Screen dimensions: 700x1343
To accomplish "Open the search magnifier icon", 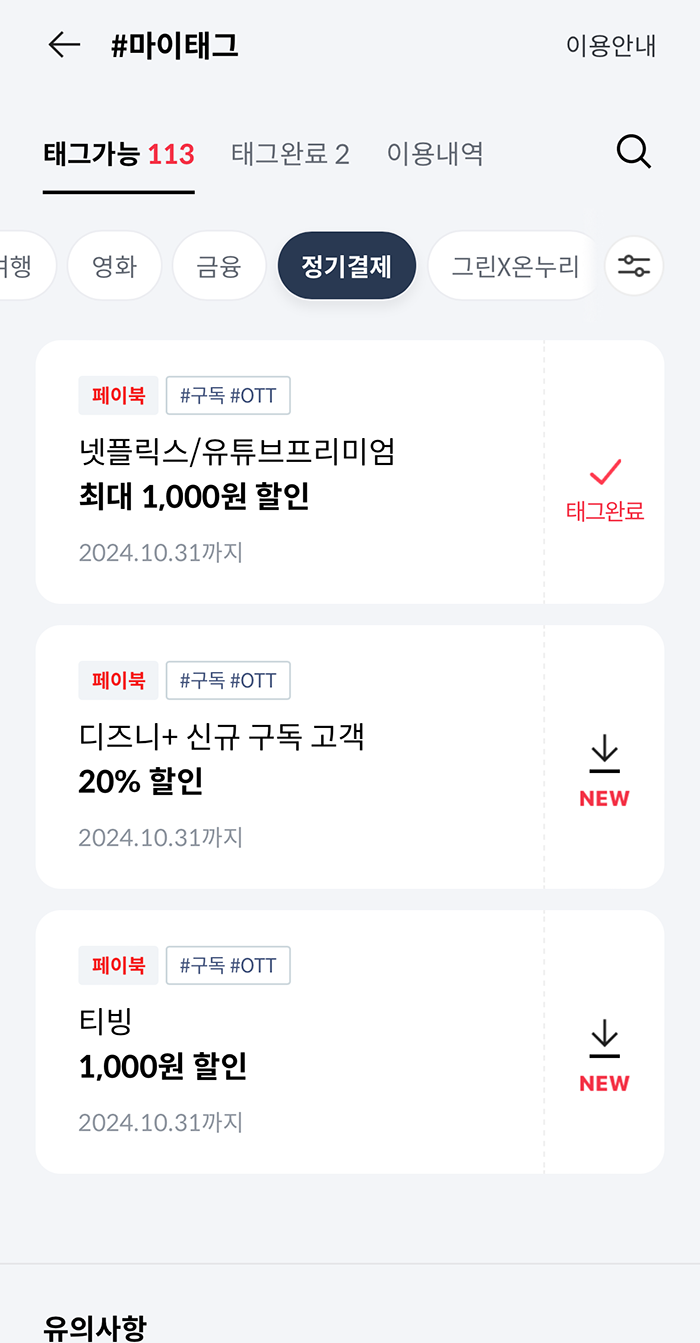I will click(x=634, y=152).
